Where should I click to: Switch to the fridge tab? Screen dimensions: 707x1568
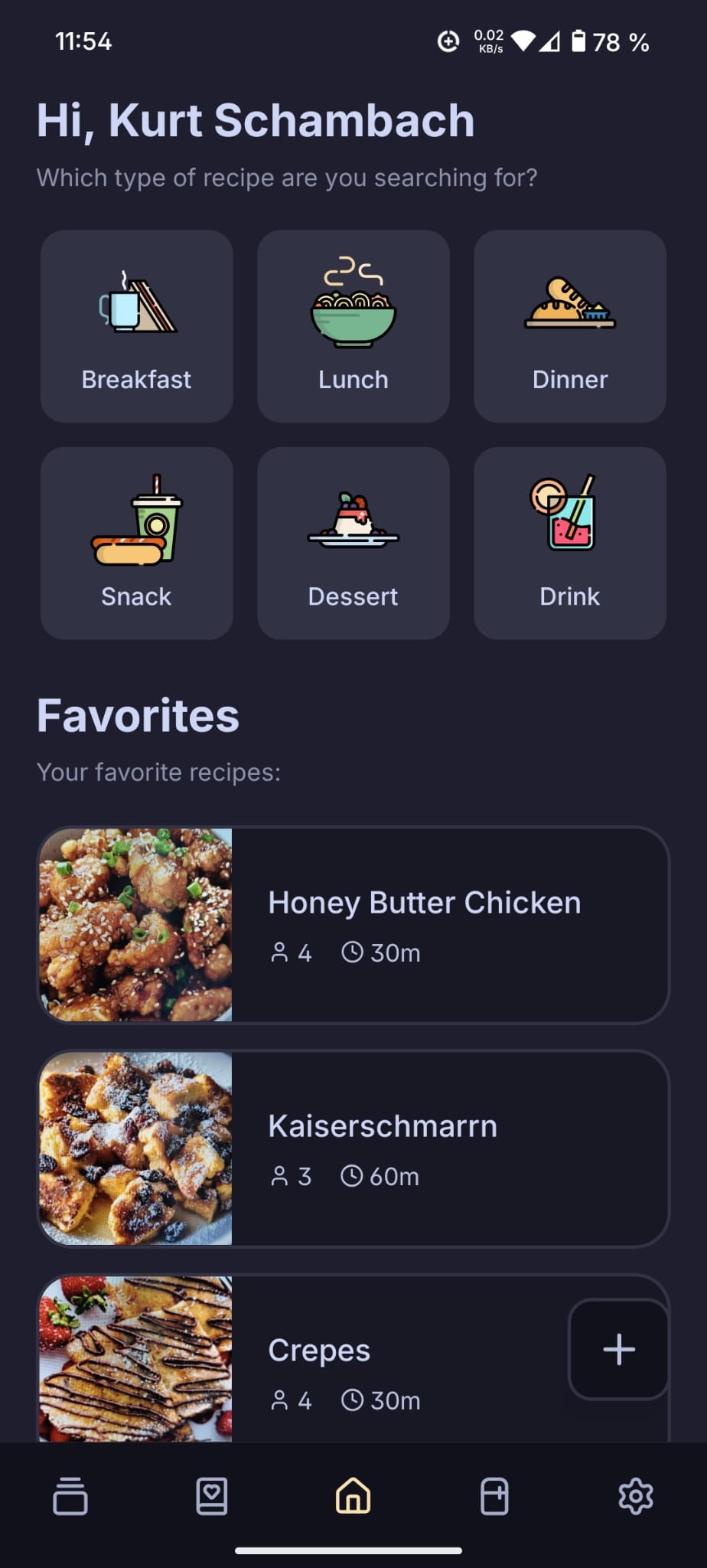pos(494,1496)
